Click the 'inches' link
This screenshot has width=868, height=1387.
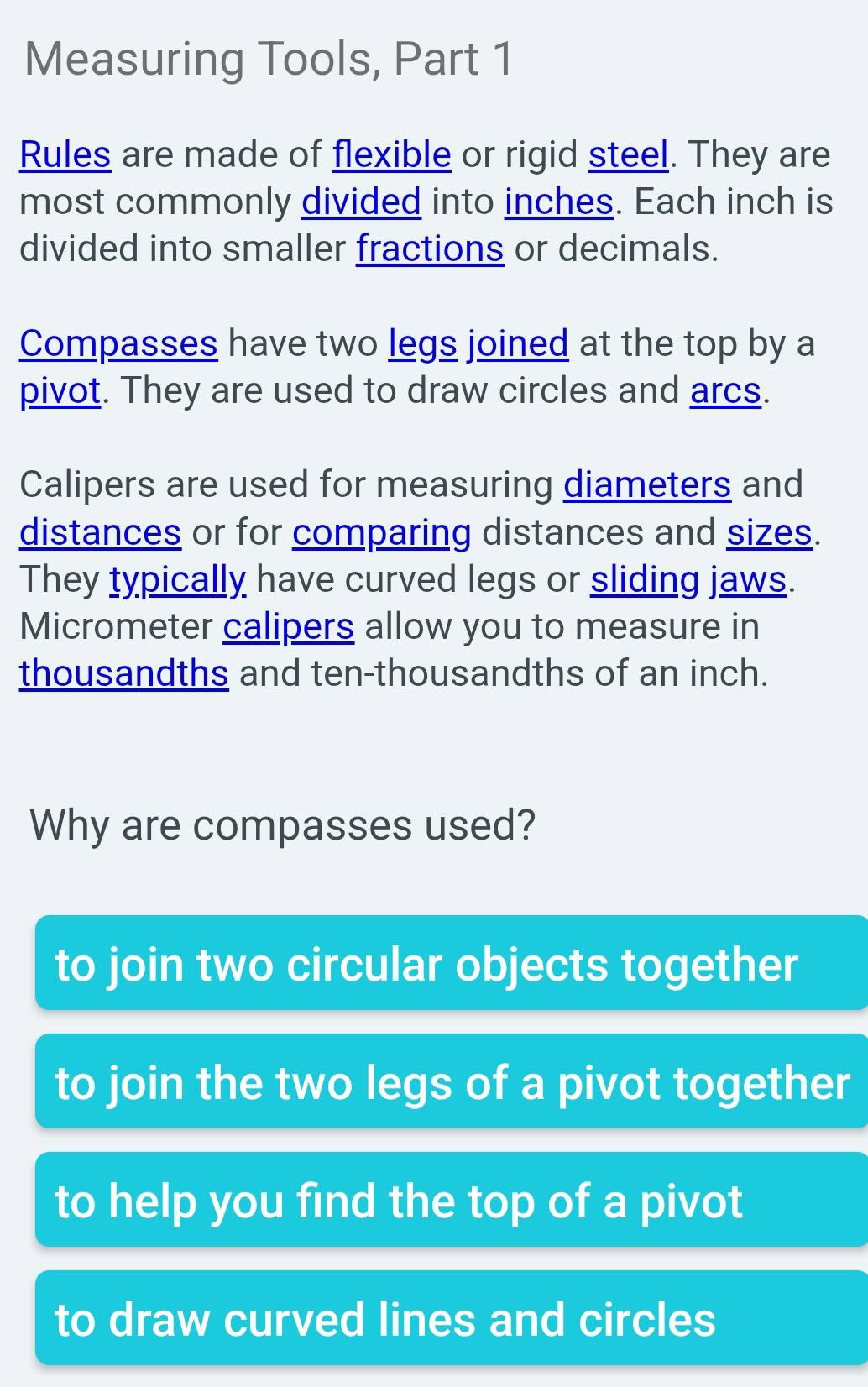pyautogui.click(x=558, y=202)
